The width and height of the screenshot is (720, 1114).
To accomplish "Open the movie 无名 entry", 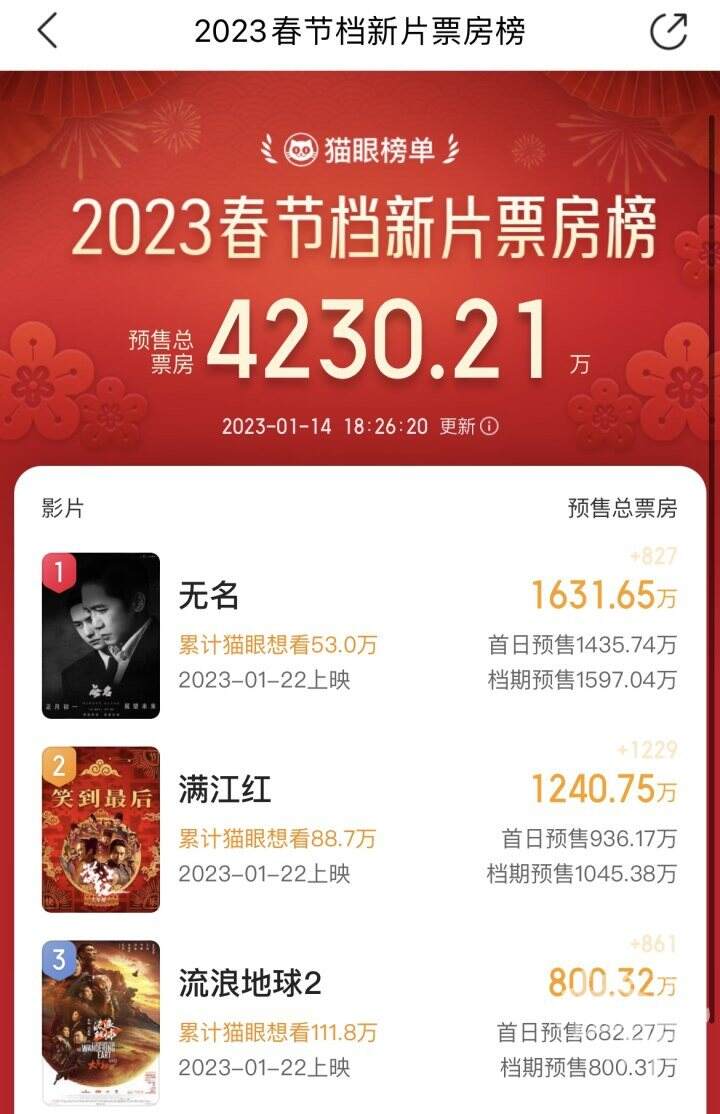I will tap(209, 597).
